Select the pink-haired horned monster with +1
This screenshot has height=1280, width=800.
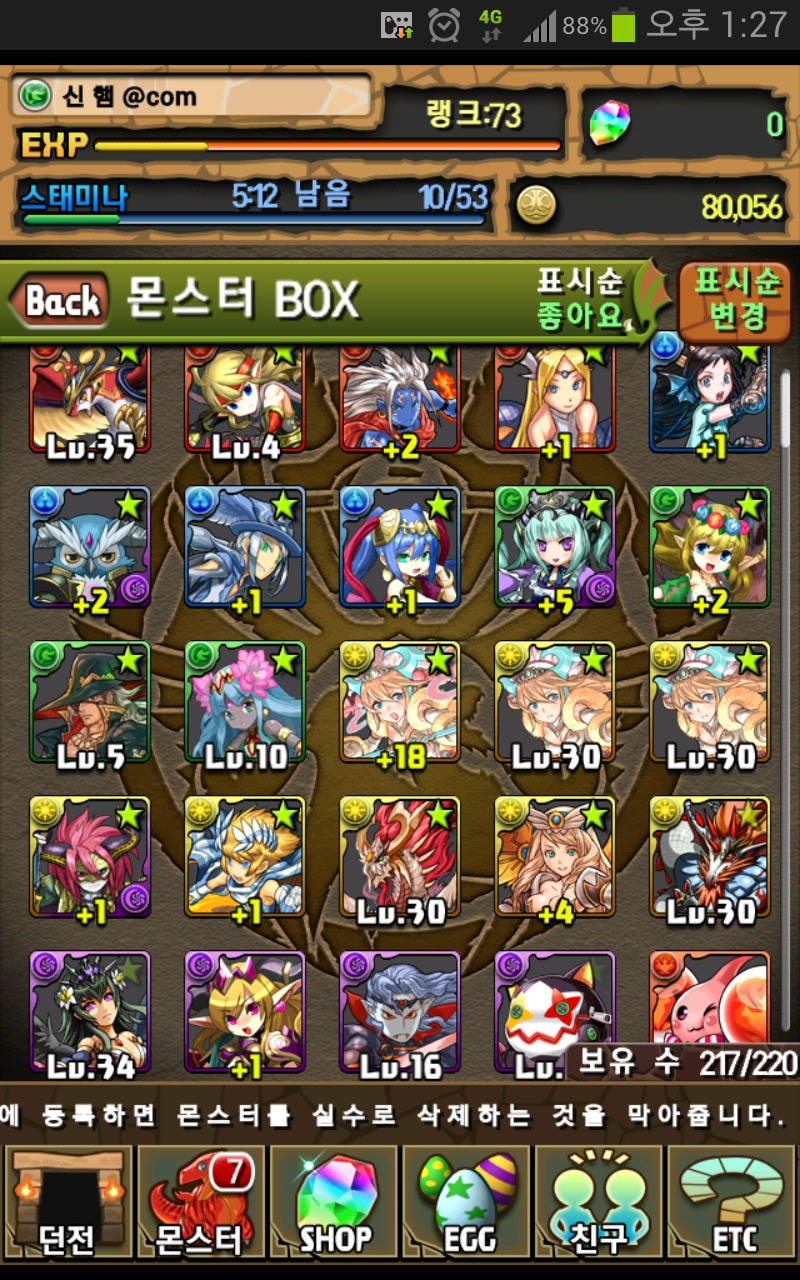pyautogui.click(x=90, y=858)
